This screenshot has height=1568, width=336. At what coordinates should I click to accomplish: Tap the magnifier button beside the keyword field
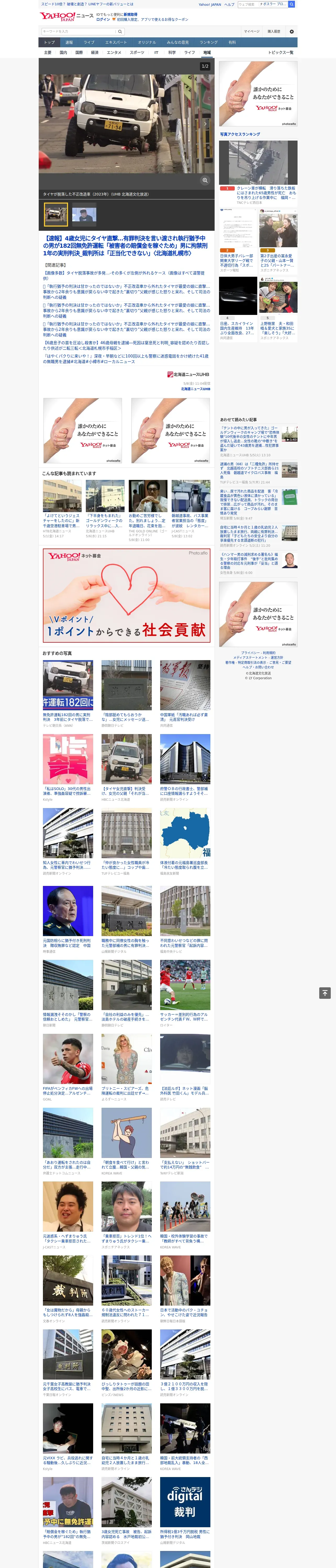tap(120, 31)
